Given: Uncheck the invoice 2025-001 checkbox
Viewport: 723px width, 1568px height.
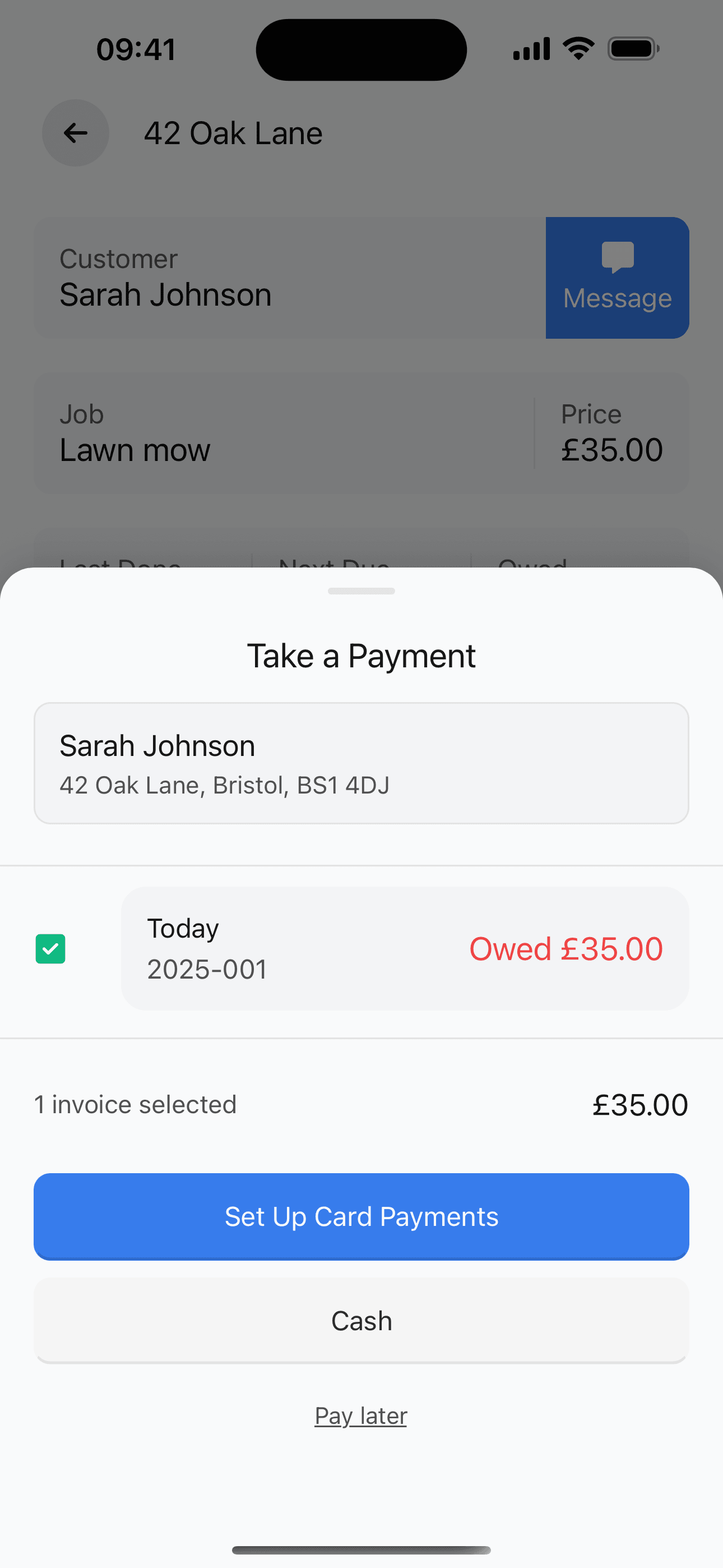Looking at the screenshot, I should 50,948.
